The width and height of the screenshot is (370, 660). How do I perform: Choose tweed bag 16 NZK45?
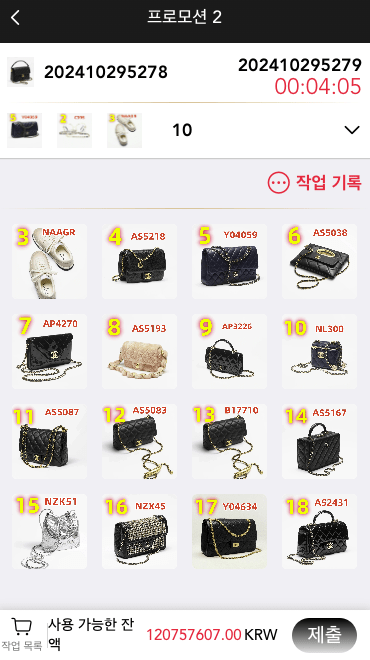point(139,532)
